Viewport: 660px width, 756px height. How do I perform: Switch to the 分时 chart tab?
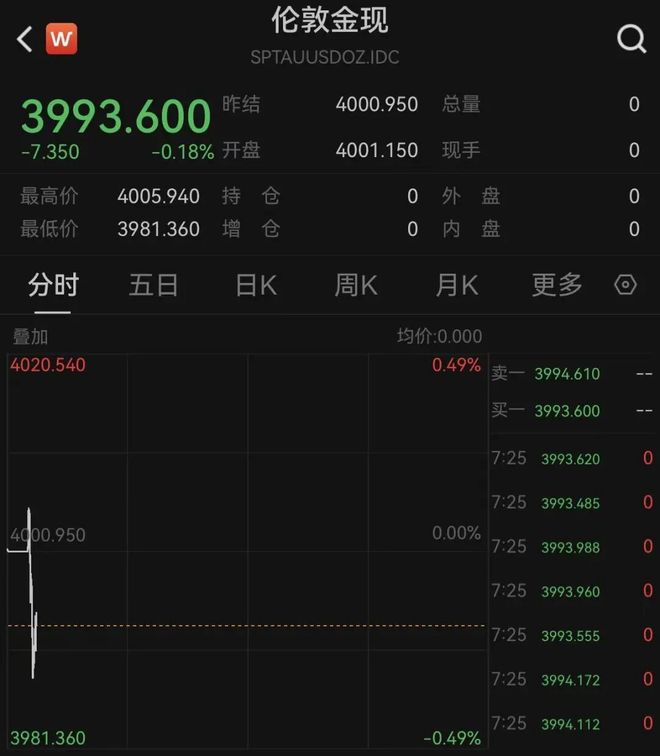[x=53, y=285]
